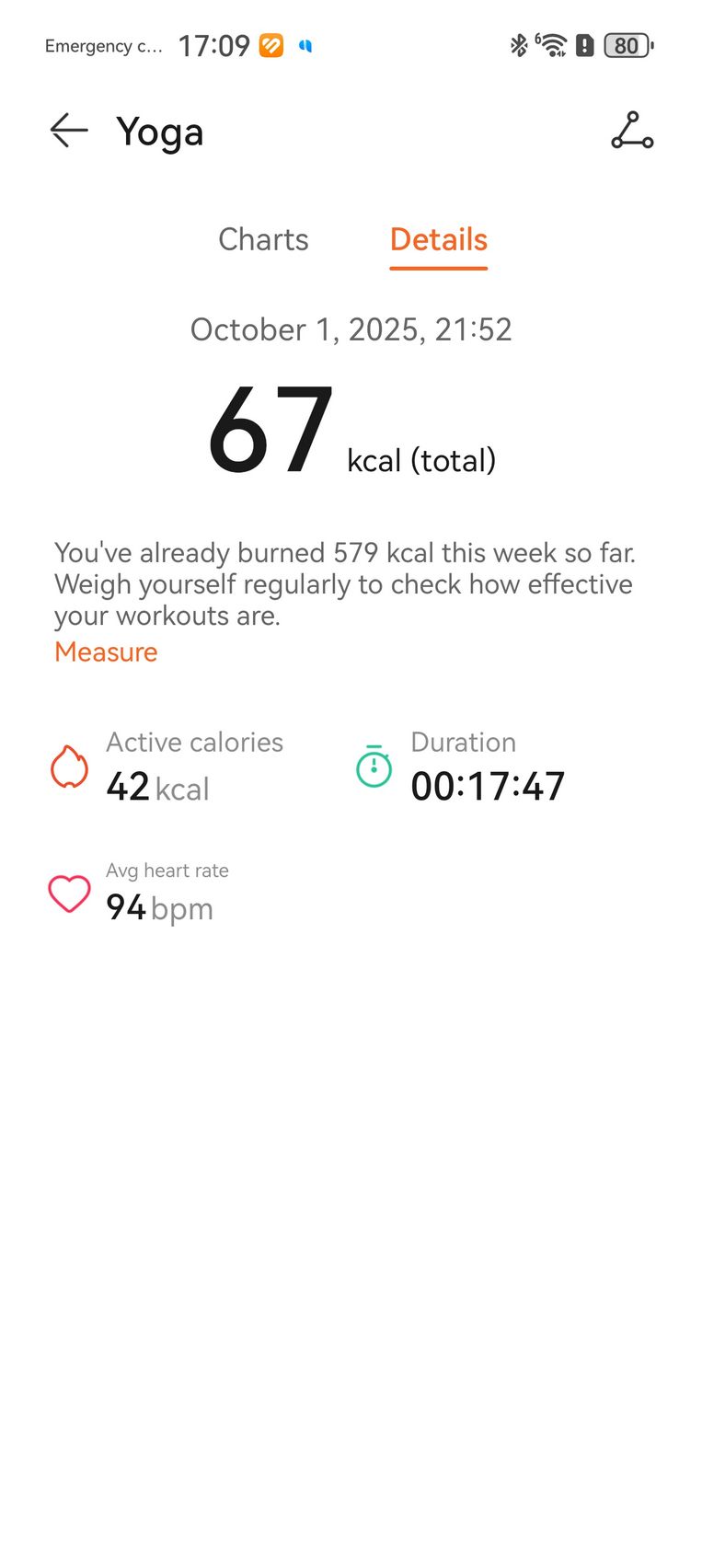Viewport: 702px width, 1568px height.
Task: Go back from the Yoga workout screen
Action: 69,132
